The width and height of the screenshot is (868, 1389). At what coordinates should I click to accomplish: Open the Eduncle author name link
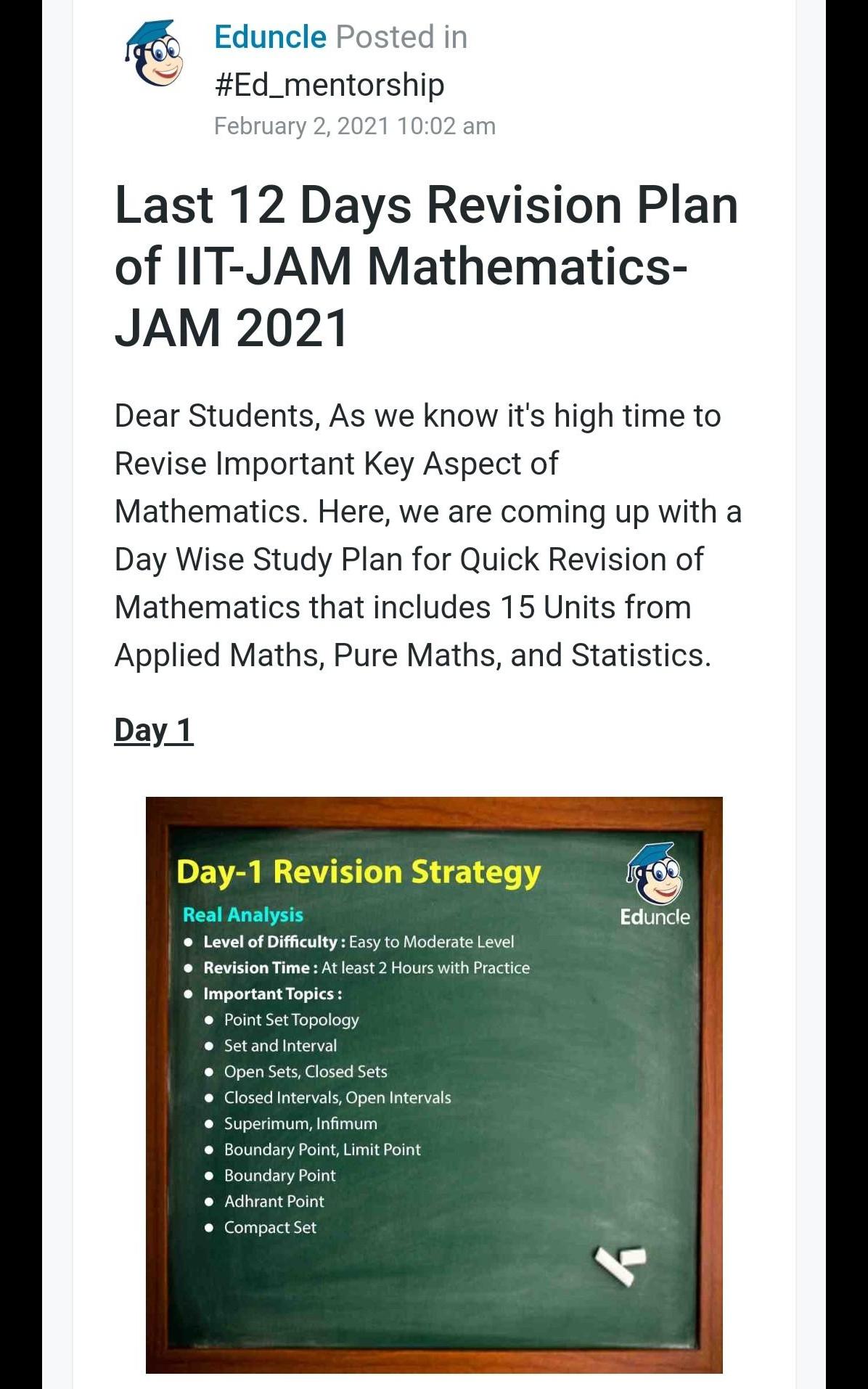pos(270,37)
